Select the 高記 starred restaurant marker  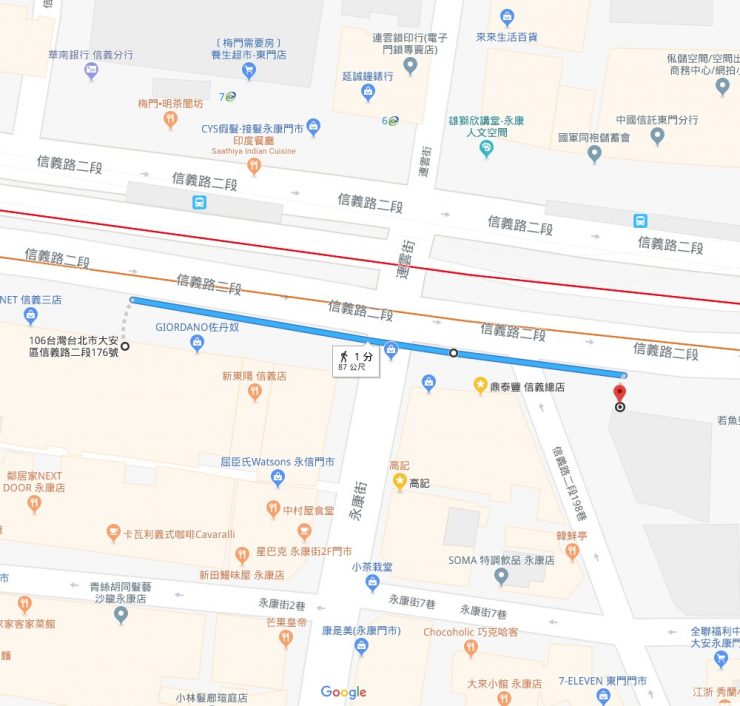pos(400,482)
